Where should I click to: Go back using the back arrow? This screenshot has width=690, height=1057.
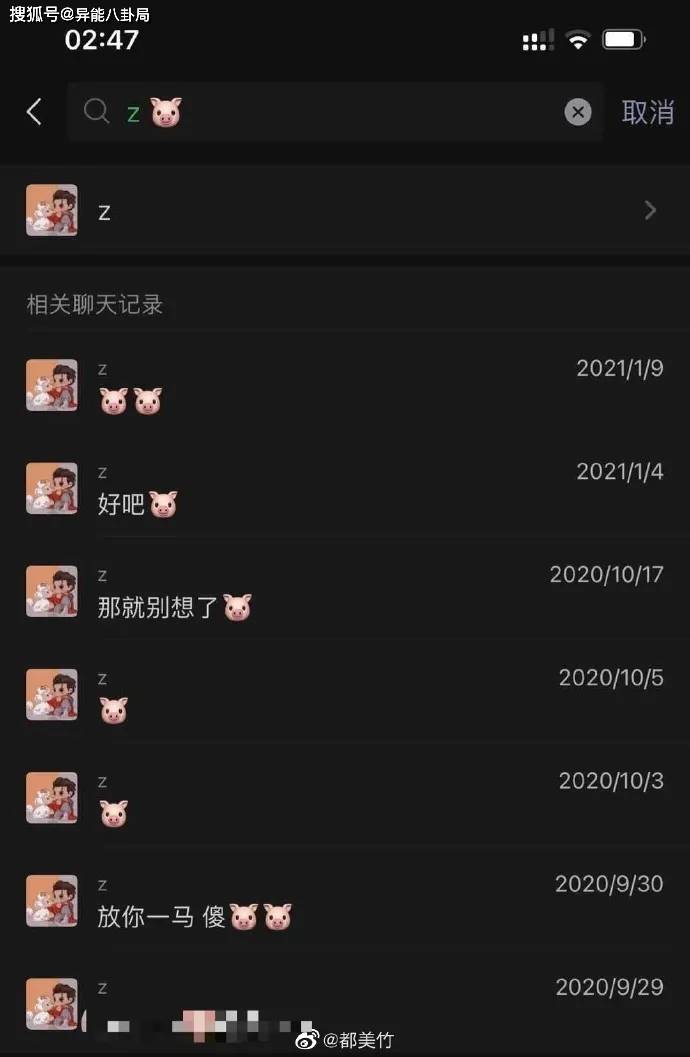click(x=34, y=112)
